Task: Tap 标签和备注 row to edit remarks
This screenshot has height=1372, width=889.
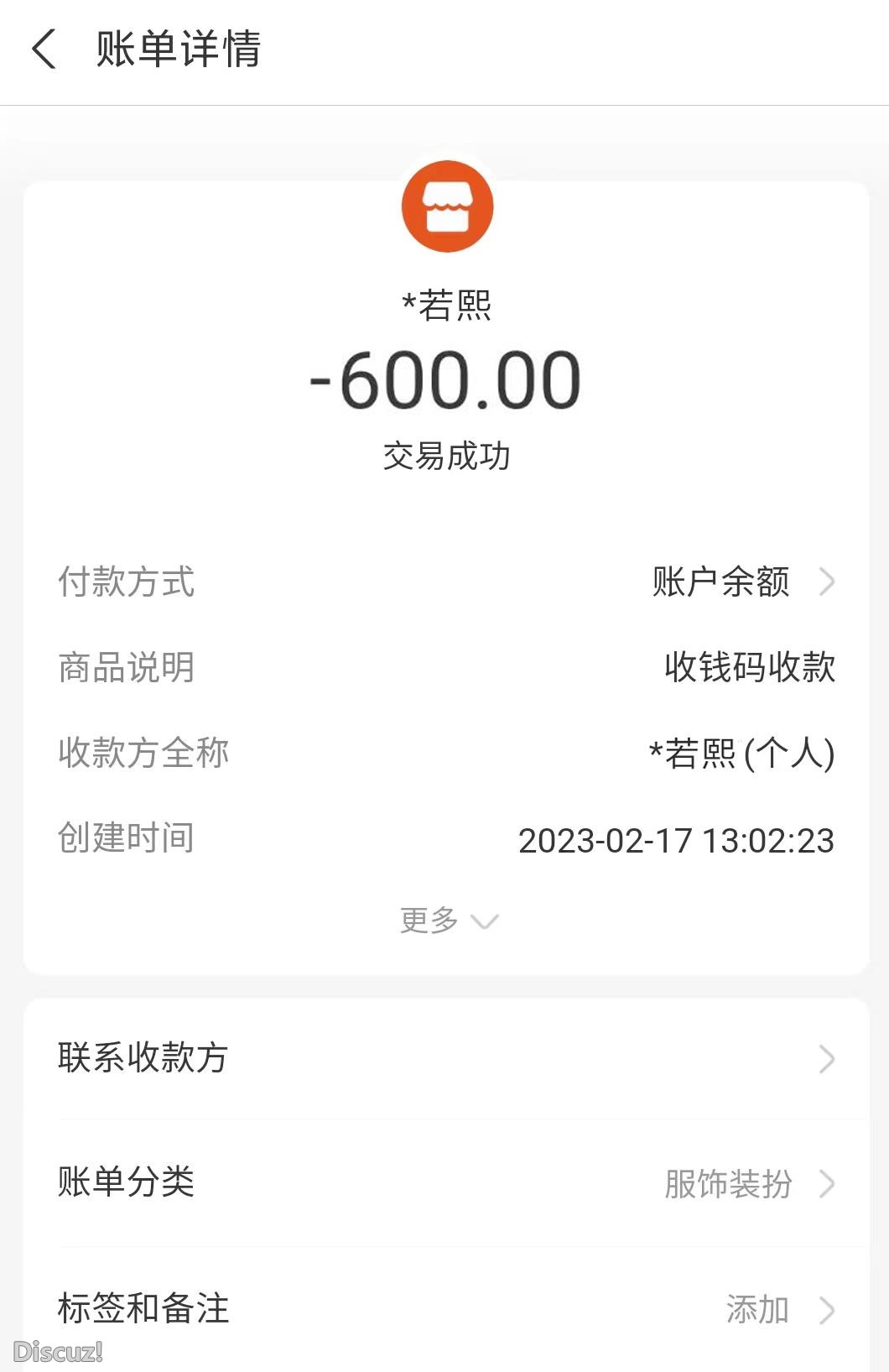Action: point(144,1307)
